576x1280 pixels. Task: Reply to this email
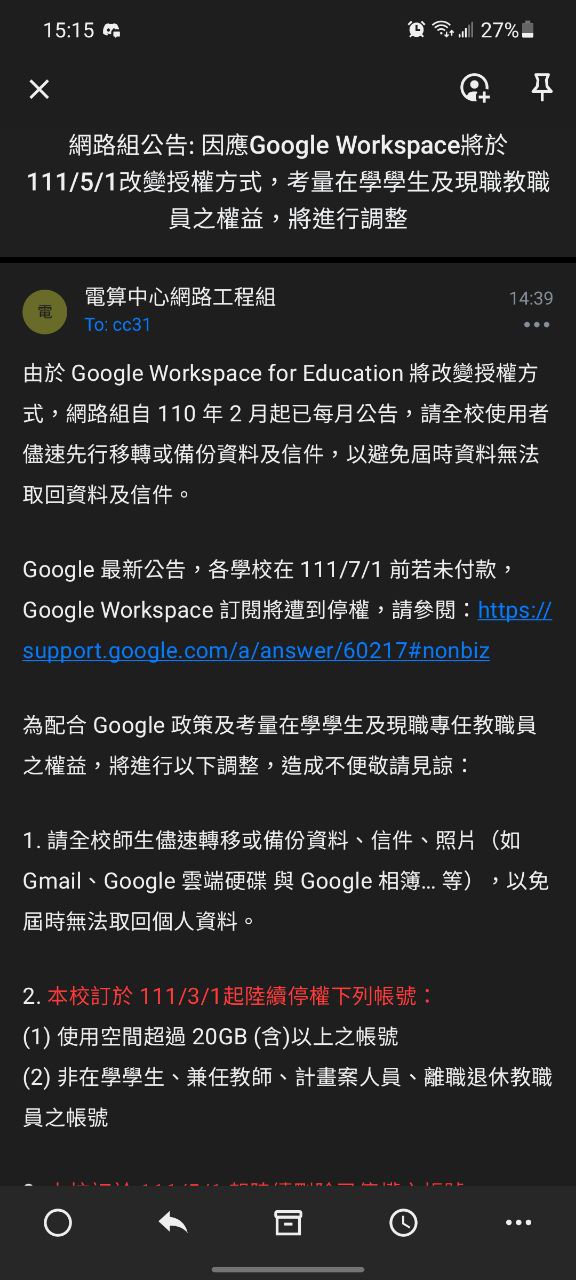(173, 1222)
